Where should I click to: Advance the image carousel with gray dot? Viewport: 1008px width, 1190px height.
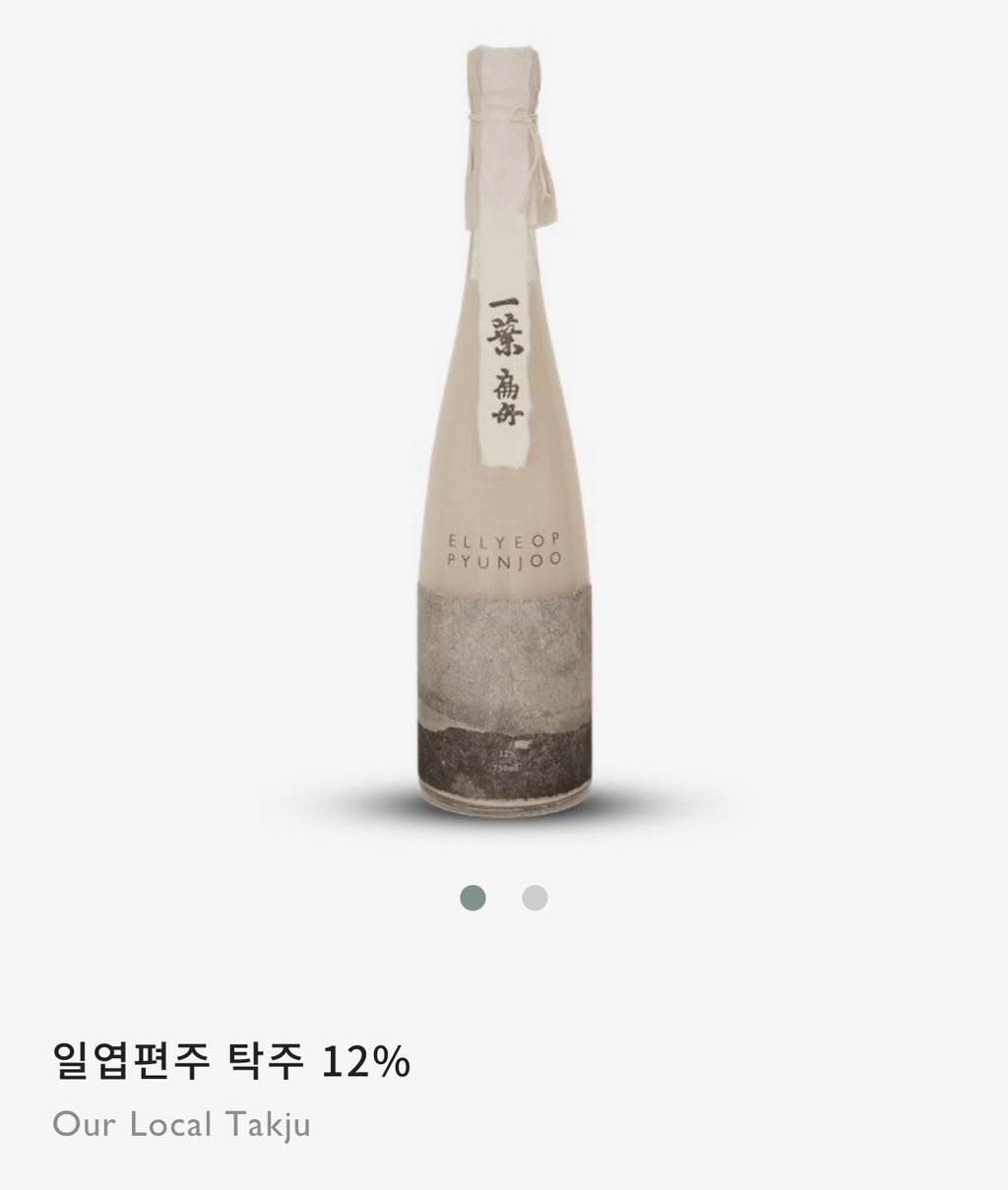[534, 898]
